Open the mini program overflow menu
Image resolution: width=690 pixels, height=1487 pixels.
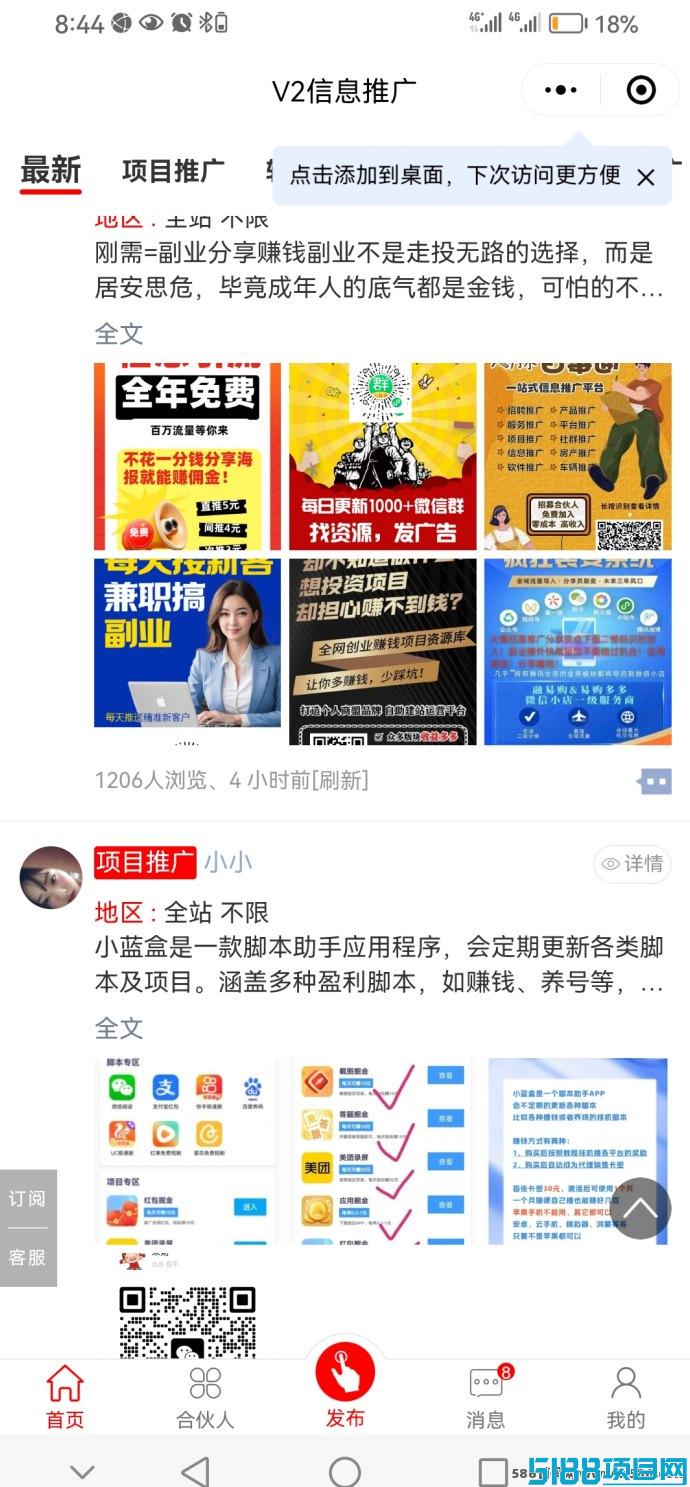point(560,91)
